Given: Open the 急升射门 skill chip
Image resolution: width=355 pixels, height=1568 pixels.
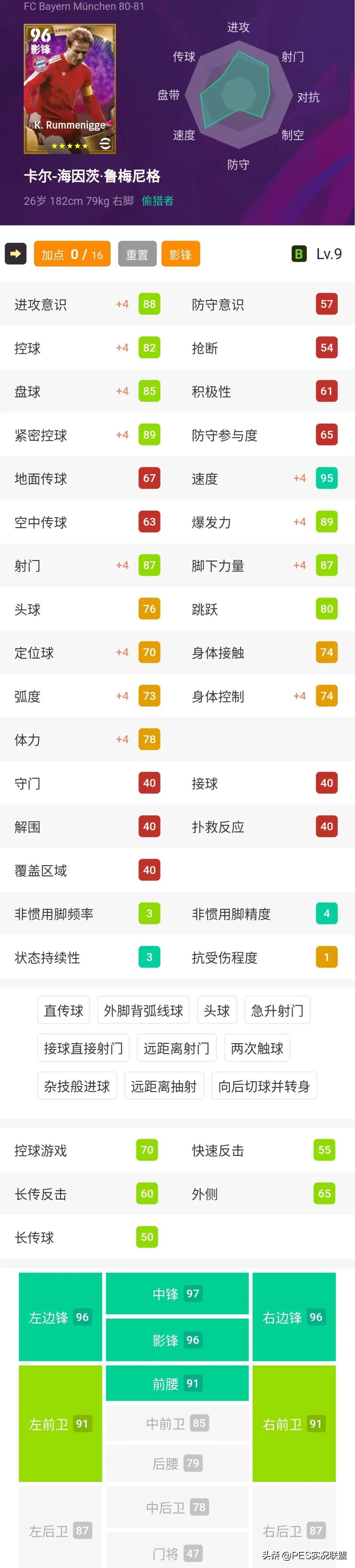Looking at the screenshot, I should (277, 1011).
